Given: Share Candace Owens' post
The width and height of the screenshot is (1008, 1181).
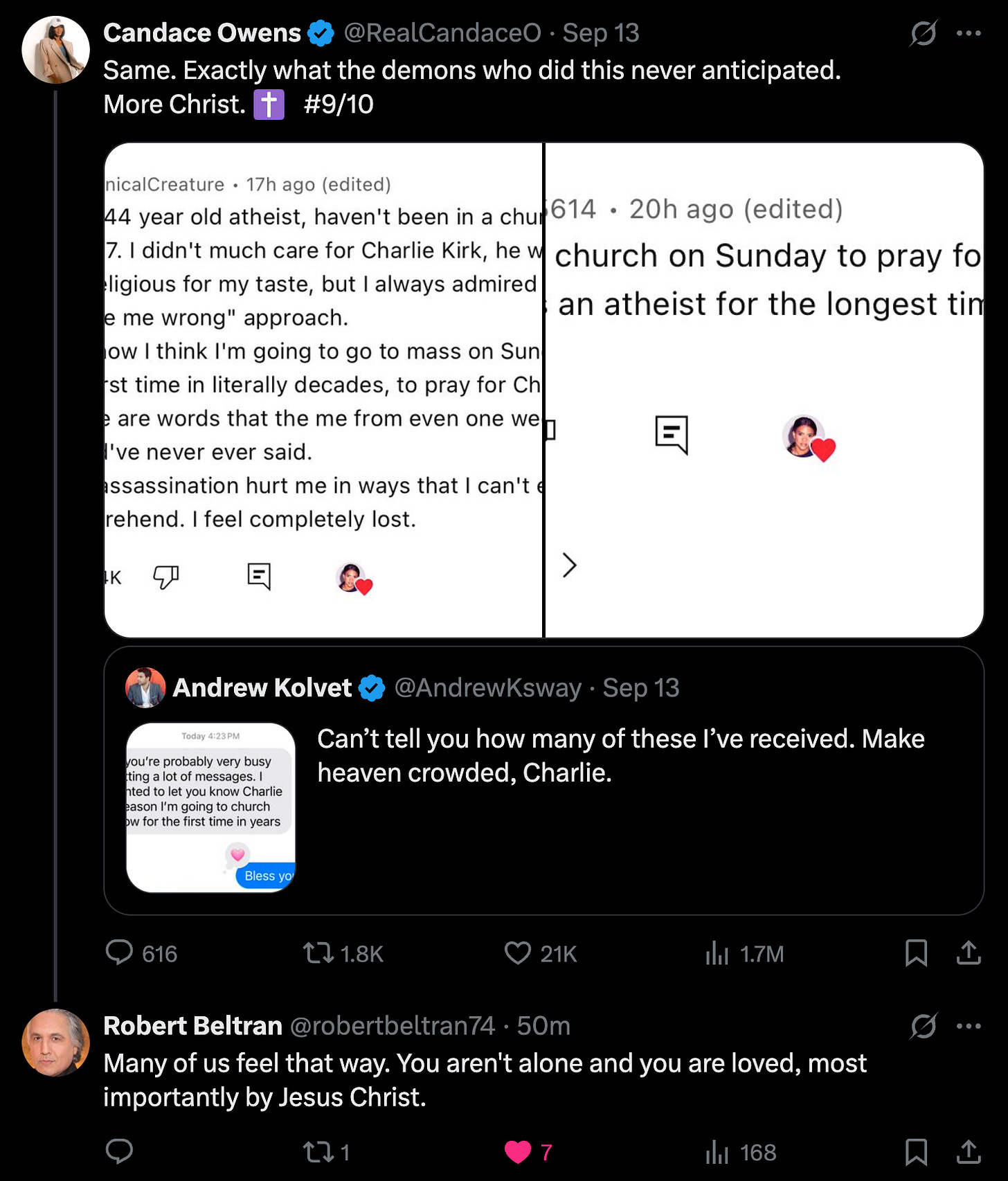Looking at the screenshot, I should pos(969,953).
